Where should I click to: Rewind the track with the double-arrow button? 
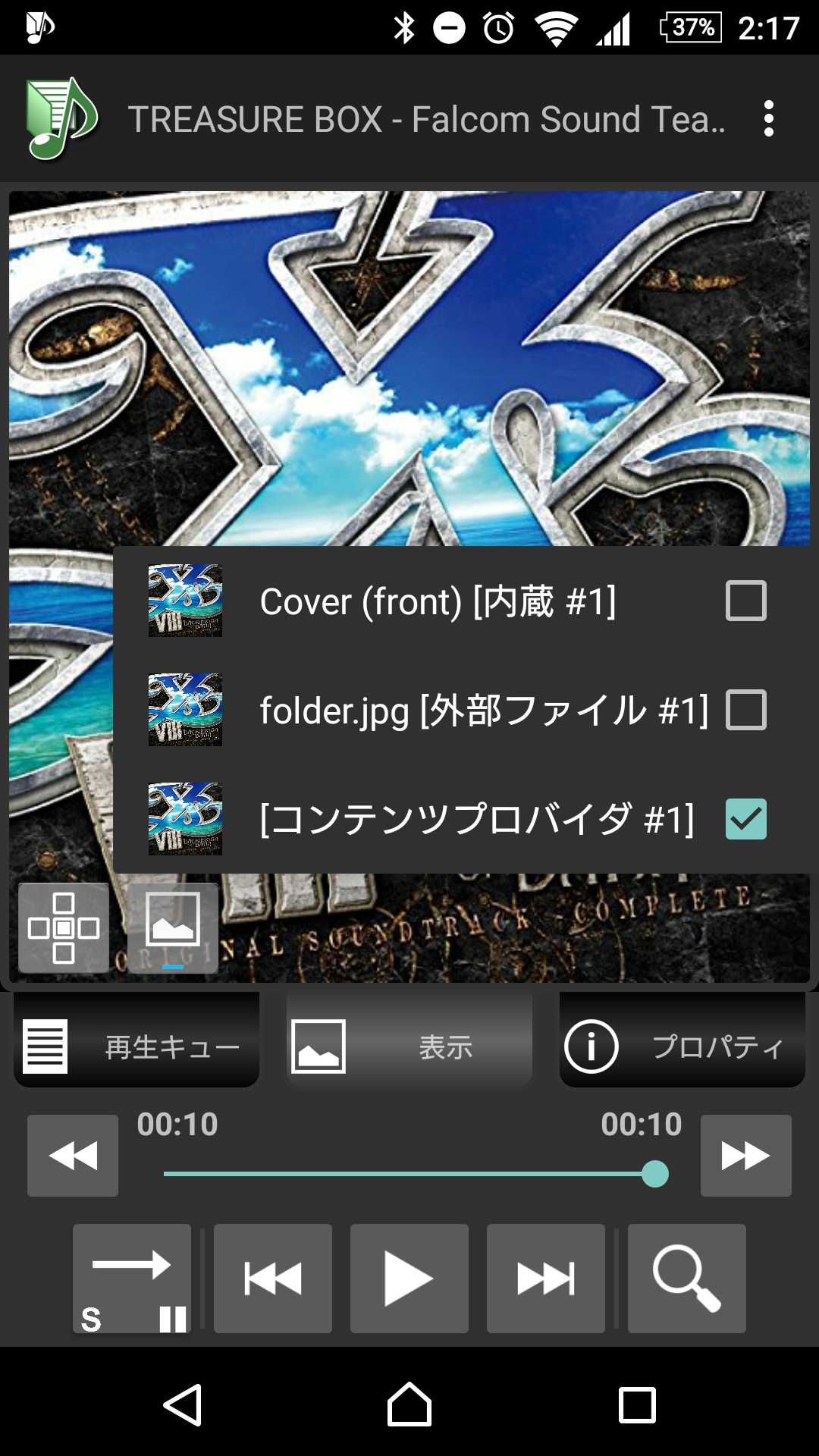click(73, 1156)
